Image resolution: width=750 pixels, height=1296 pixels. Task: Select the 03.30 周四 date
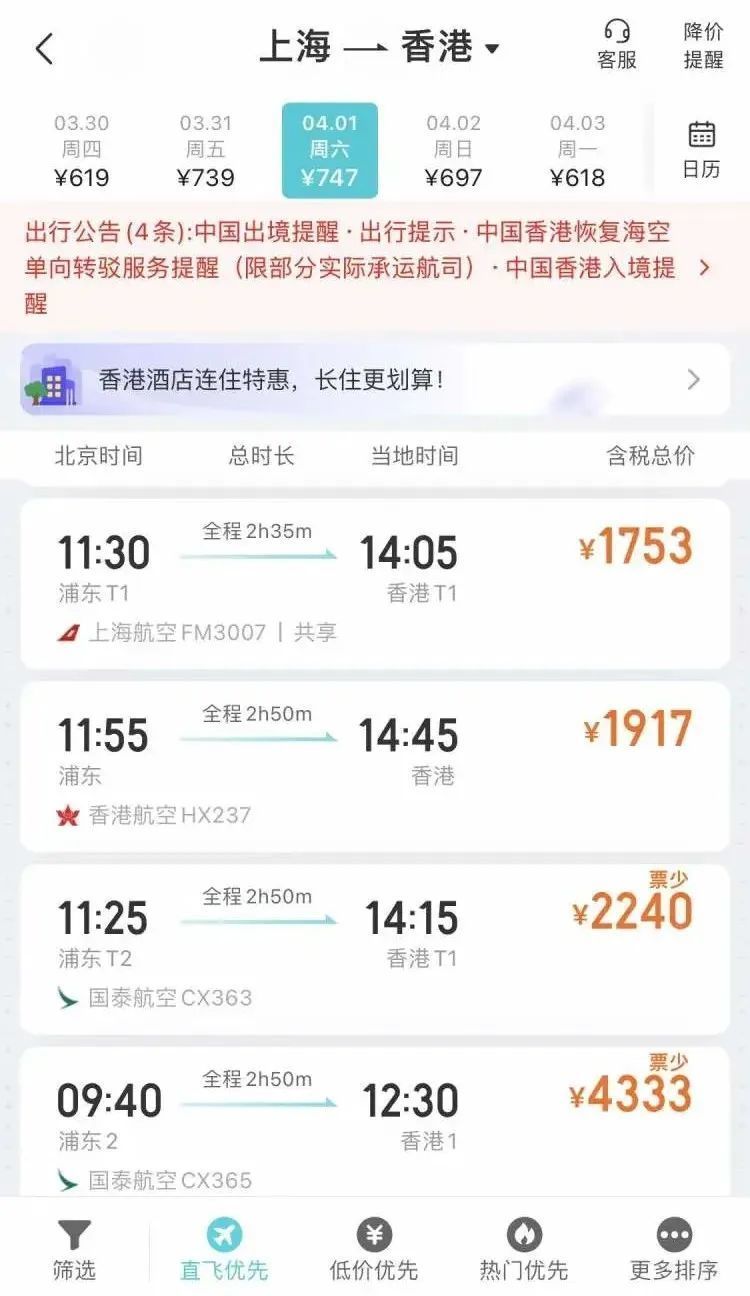tap(82, 151)
